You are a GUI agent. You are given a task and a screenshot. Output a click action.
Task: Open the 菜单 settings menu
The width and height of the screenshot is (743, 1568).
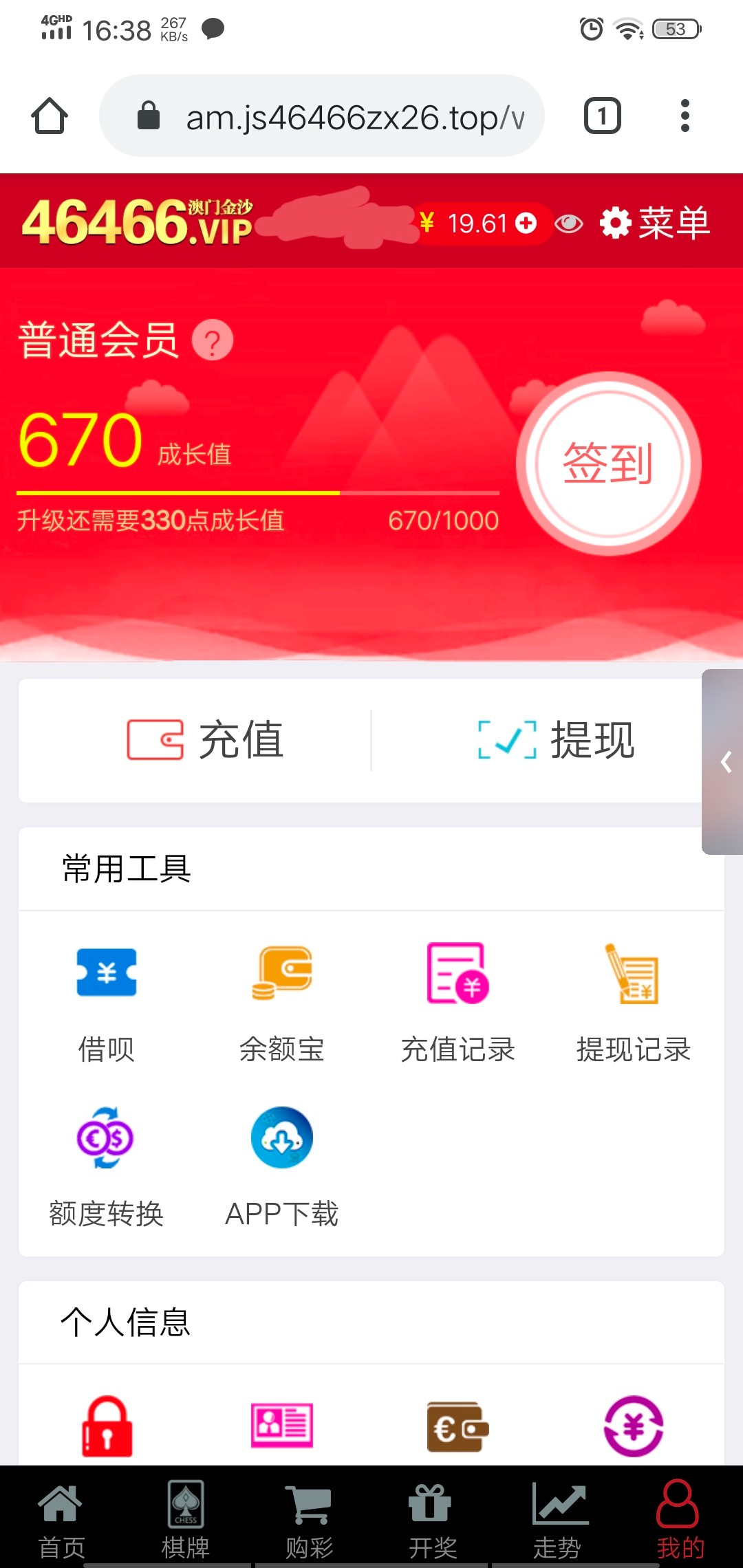(x=654, y=223)
